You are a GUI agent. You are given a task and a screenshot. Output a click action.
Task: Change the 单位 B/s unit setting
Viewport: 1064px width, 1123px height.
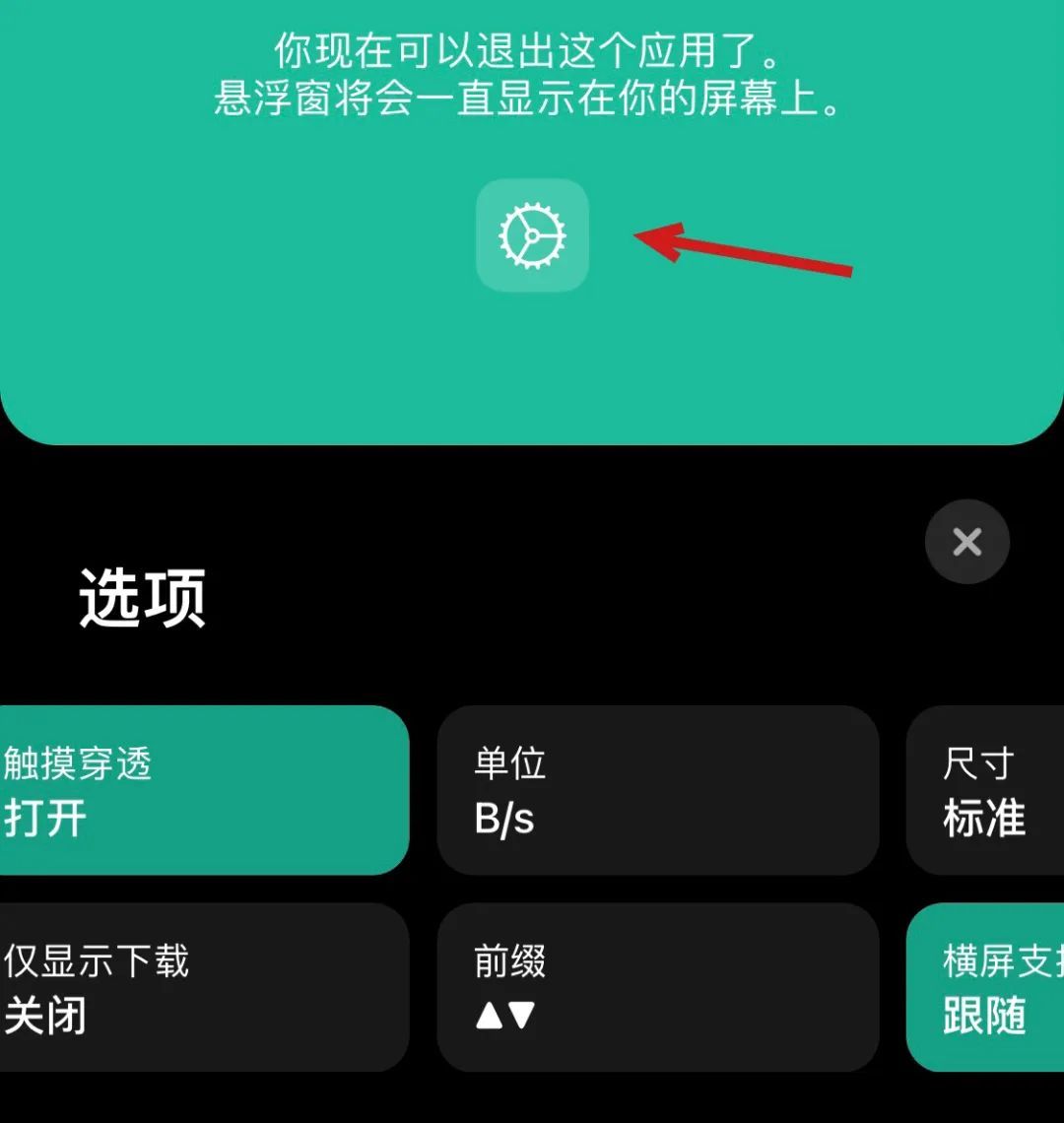pos(657,790)
